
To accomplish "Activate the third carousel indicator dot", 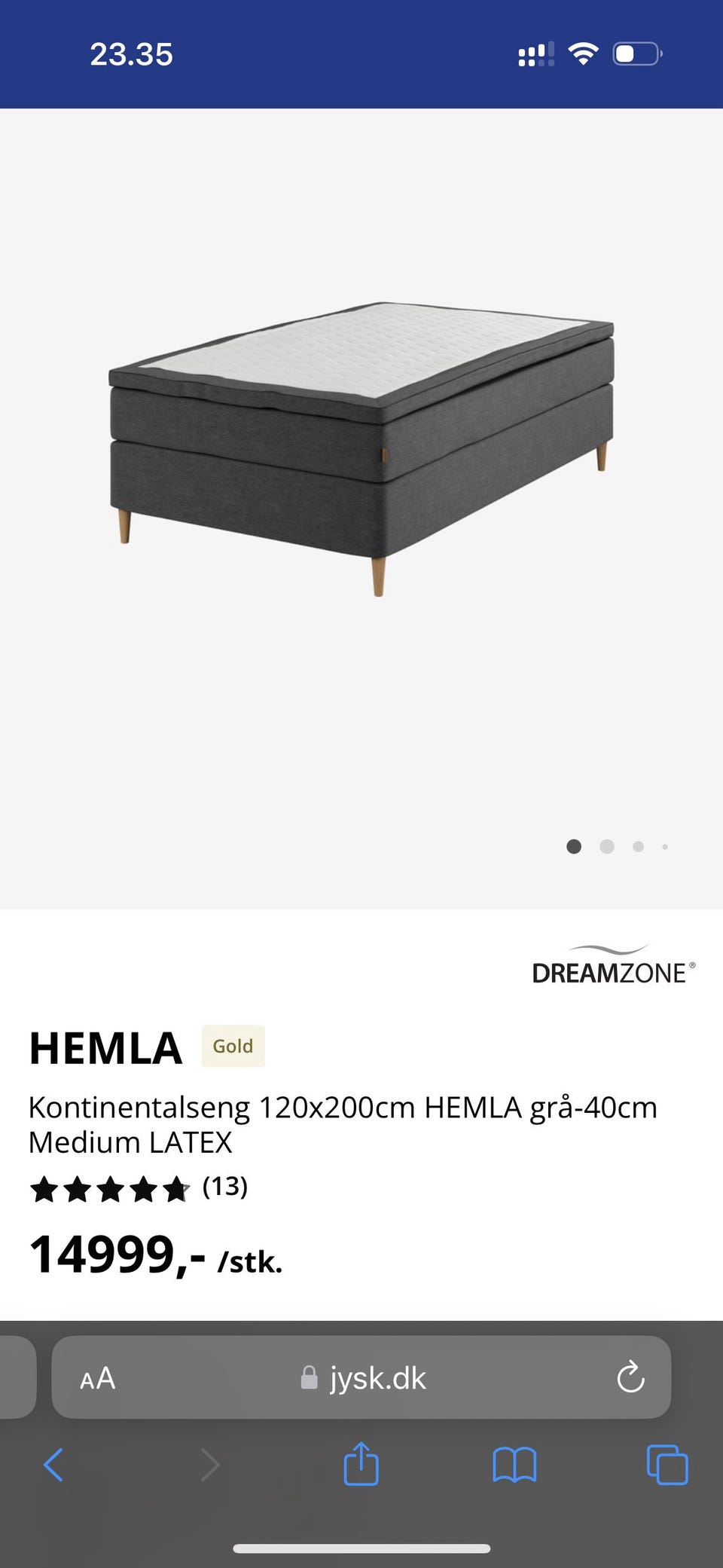I will pyautogui.click(x=638, y=846).
